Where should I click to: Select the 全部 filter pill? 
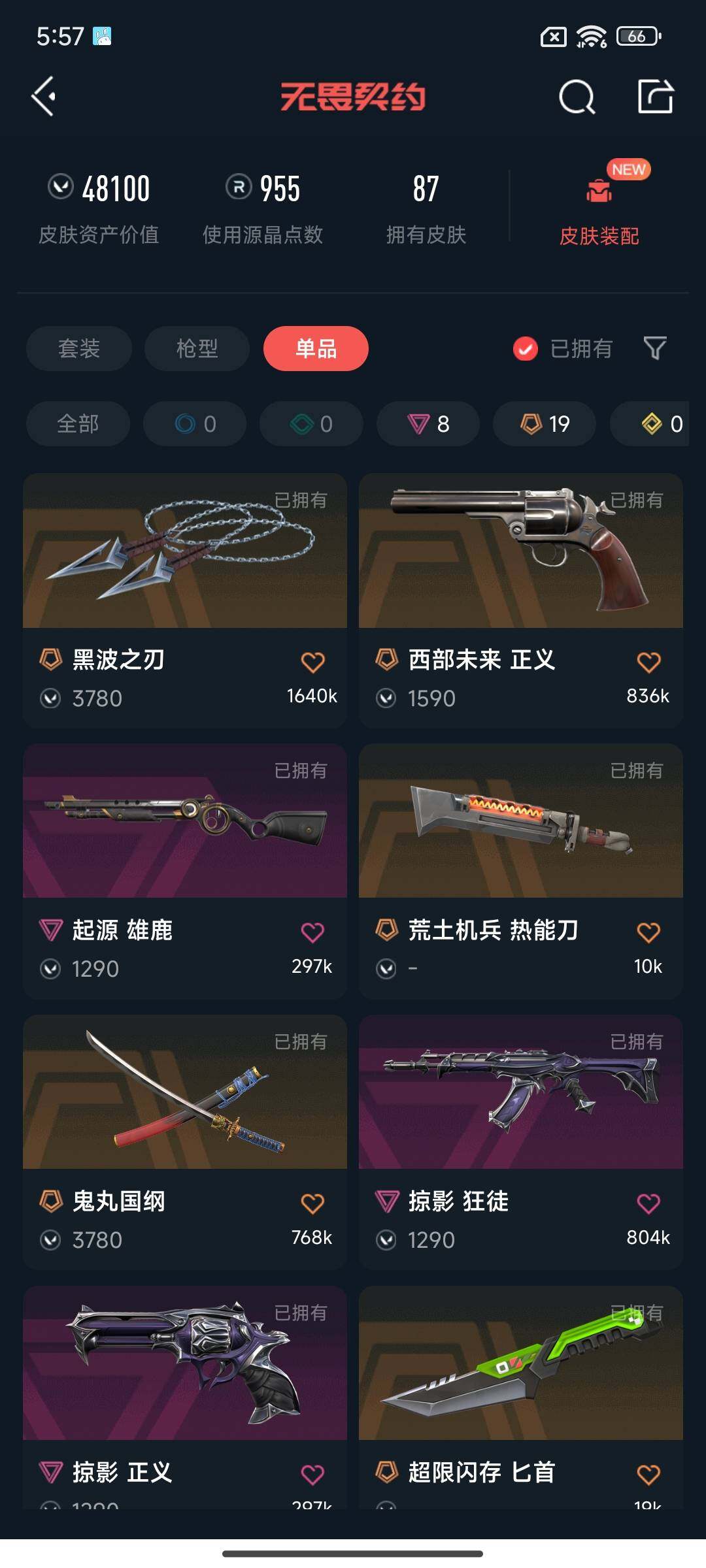(x=77, y=423)
